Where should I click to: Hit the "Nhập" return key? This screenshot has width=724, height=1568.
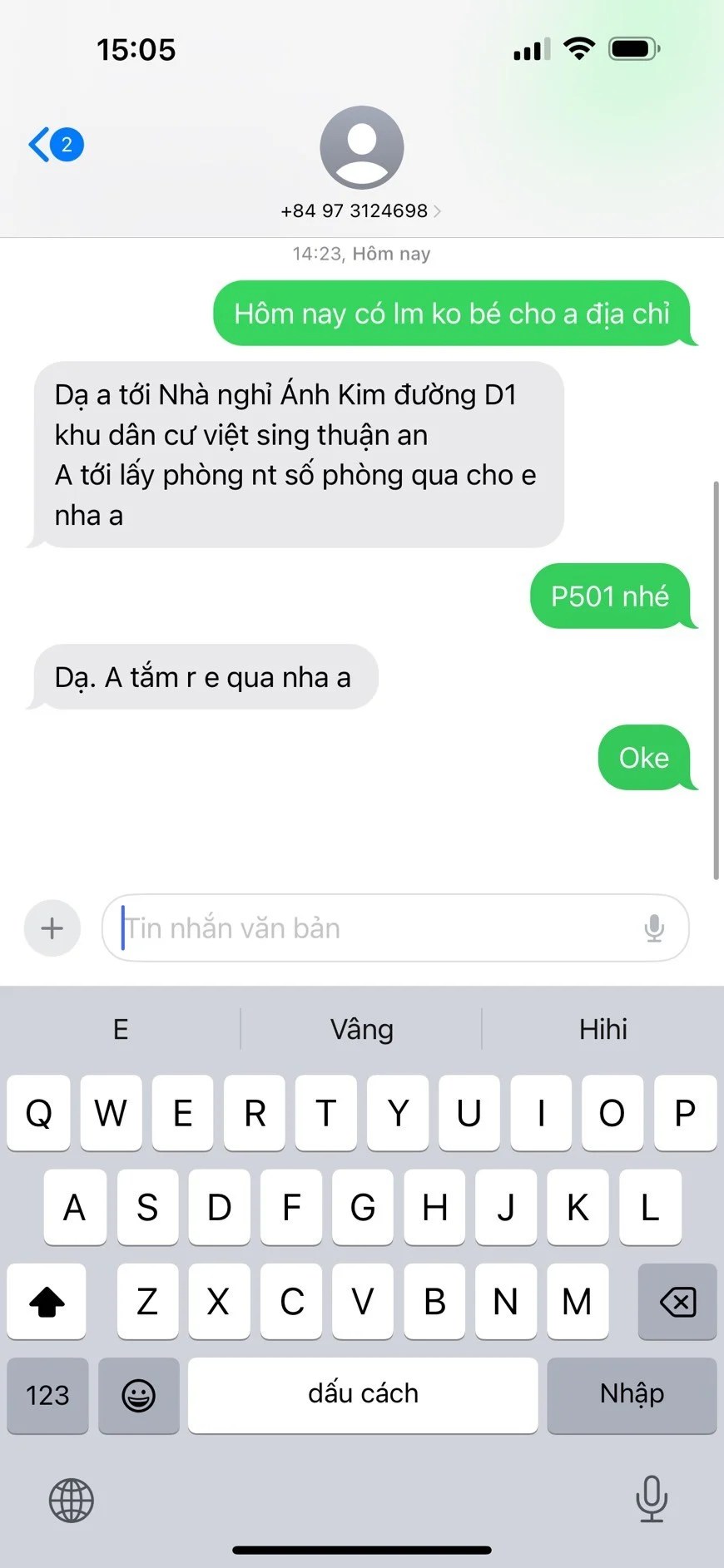point(632,1395)
